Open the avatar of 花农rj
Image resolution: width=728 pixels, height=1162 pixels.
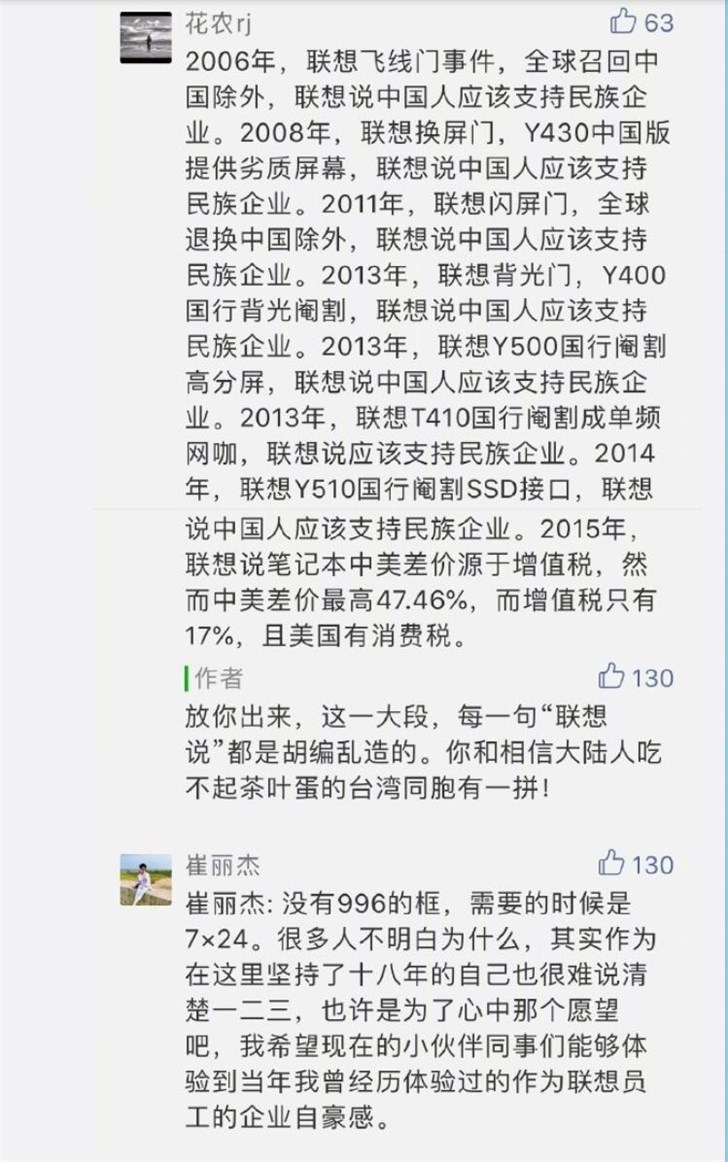click(145, 38)
